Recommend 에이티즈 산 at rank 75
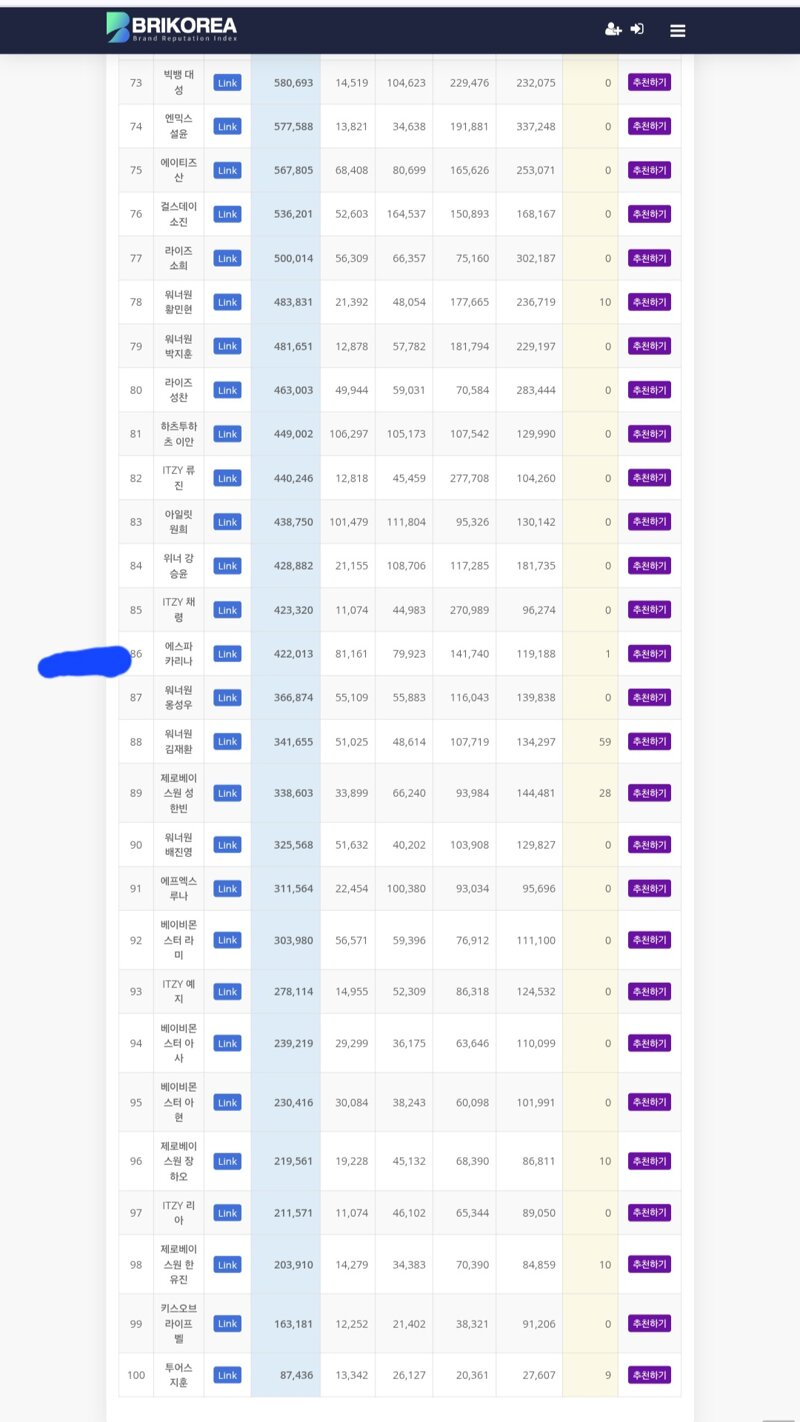Image resolution: width=800 pixels, height=1422 pixels. click(x=649, y=170)
